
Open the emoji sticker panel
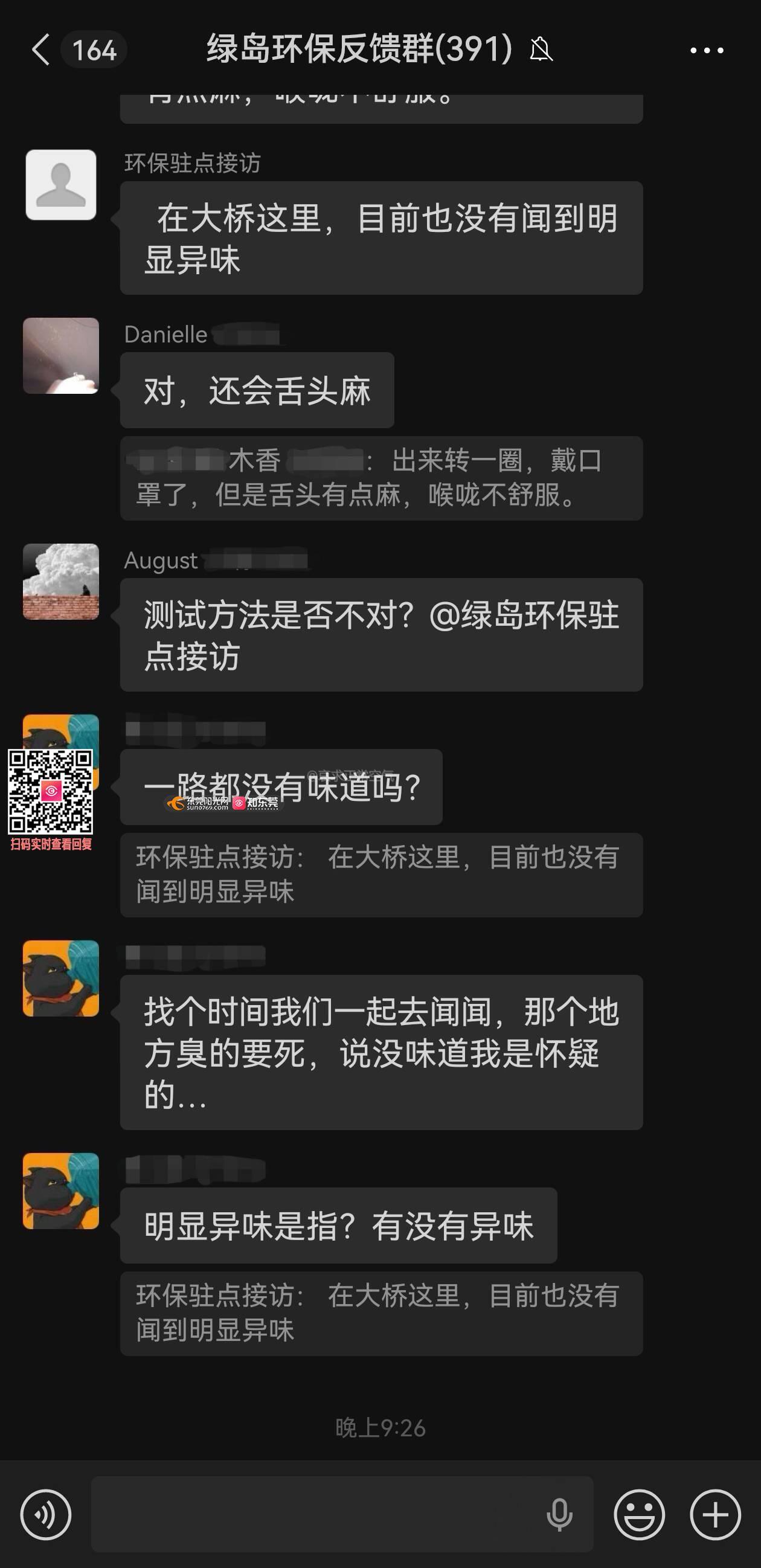click(x=638, y=1514)
